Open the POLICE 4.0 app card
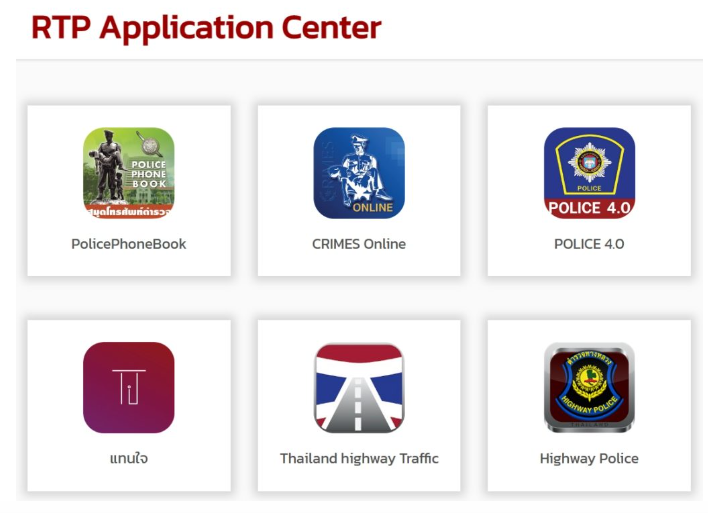The height and width of the screenshot is (513, 708). [x=589, y=190]
